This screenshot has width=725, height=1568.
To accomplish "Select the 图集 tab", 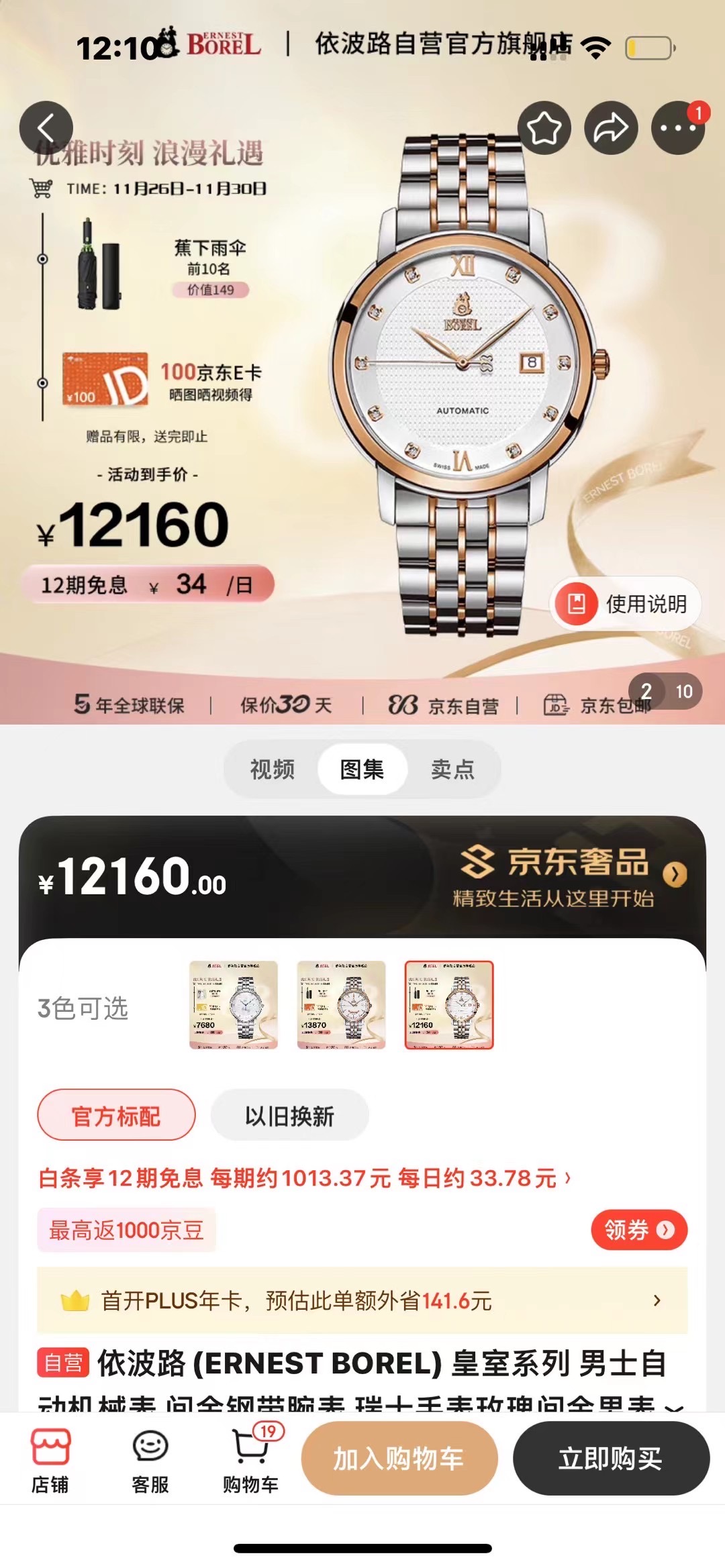I will (x=362, y=769).
